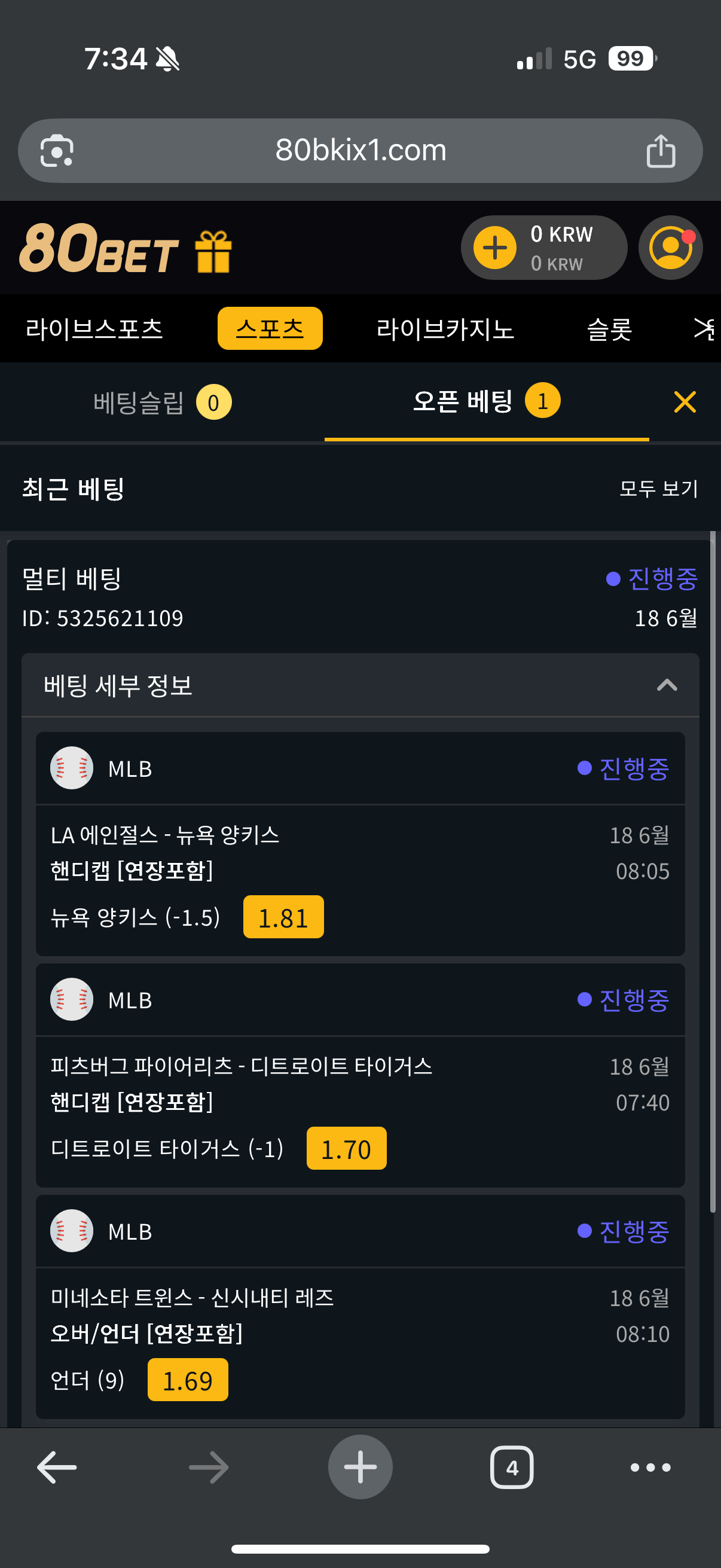The image size is (721, 1568).
Task: Open the camera search icon in the address bar
Action: click(x=57, y=150)
